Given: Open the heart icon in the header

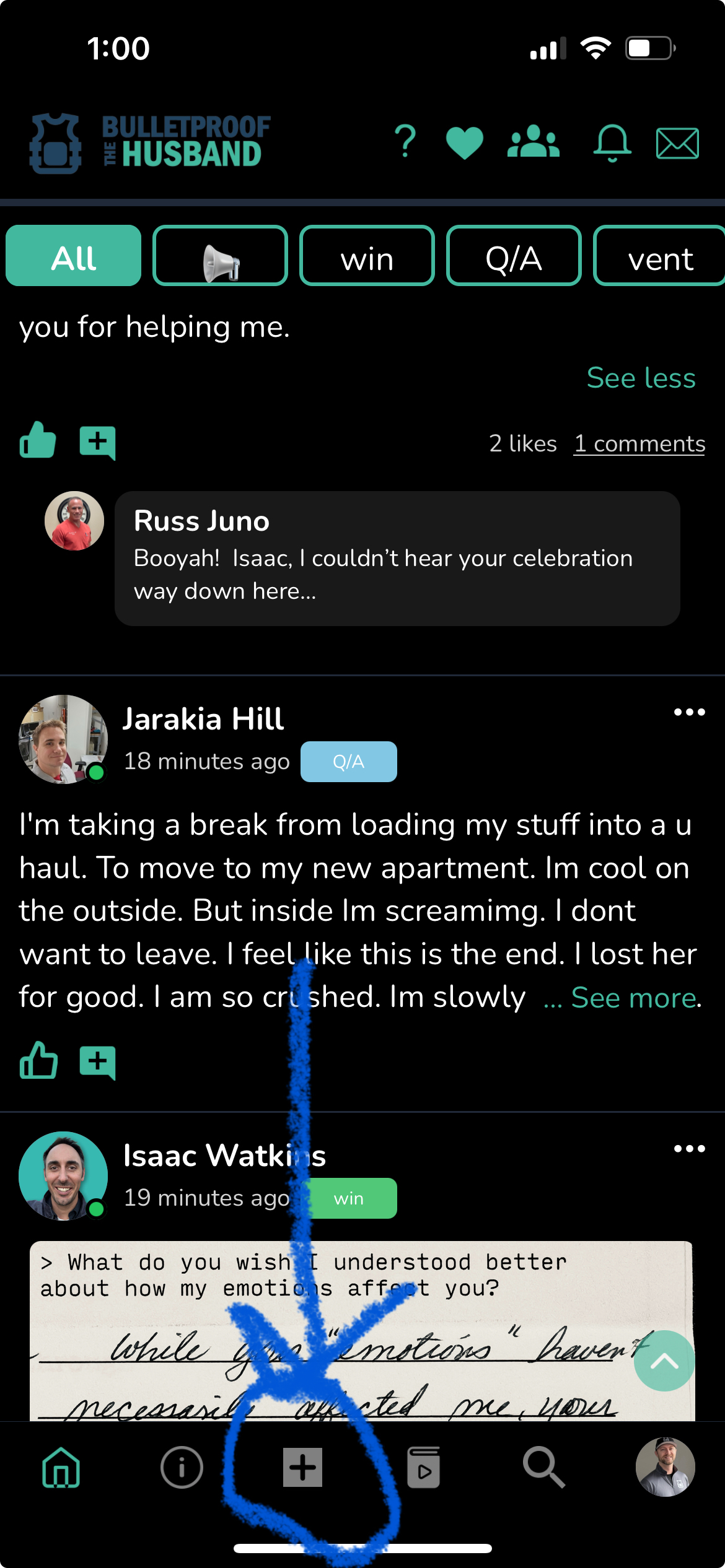Looking at the screenshot, I should 465,142.
